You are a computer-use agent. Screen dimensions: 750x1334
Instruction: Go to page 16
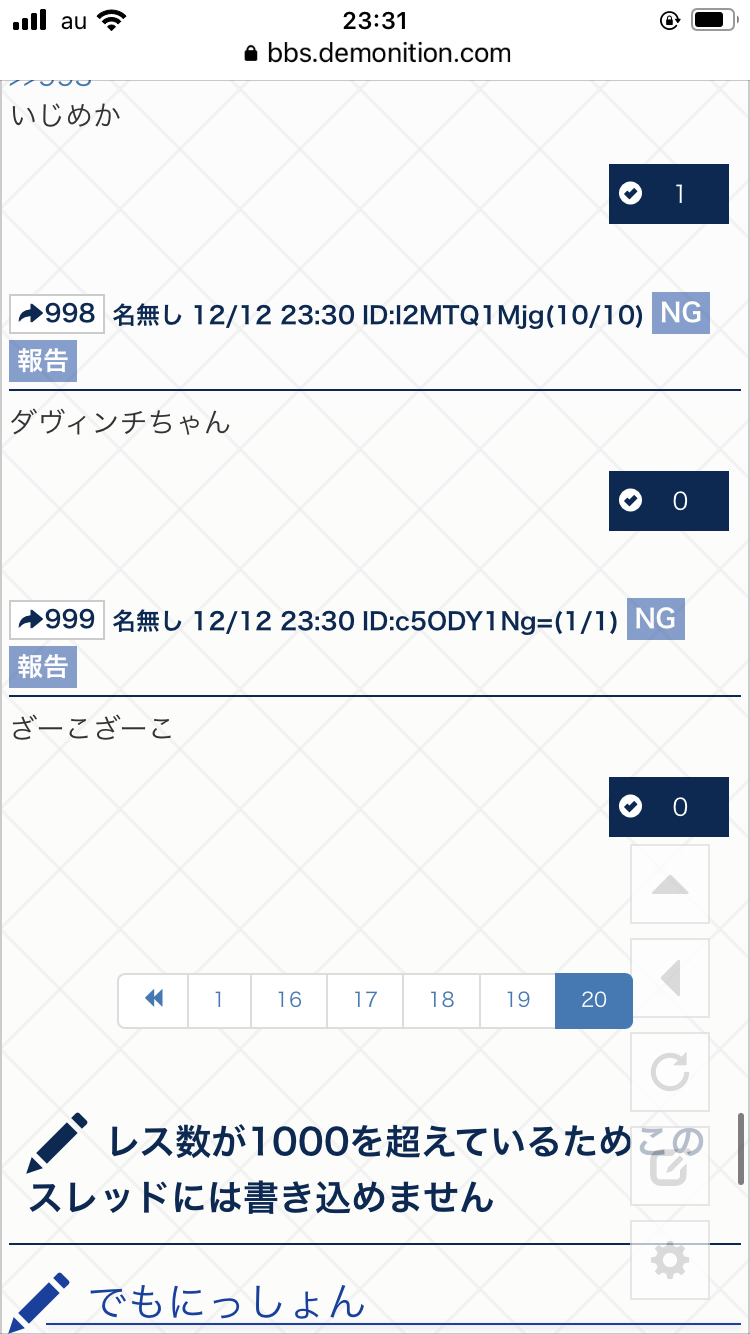pyautogui.click(x=289, y=1000)
